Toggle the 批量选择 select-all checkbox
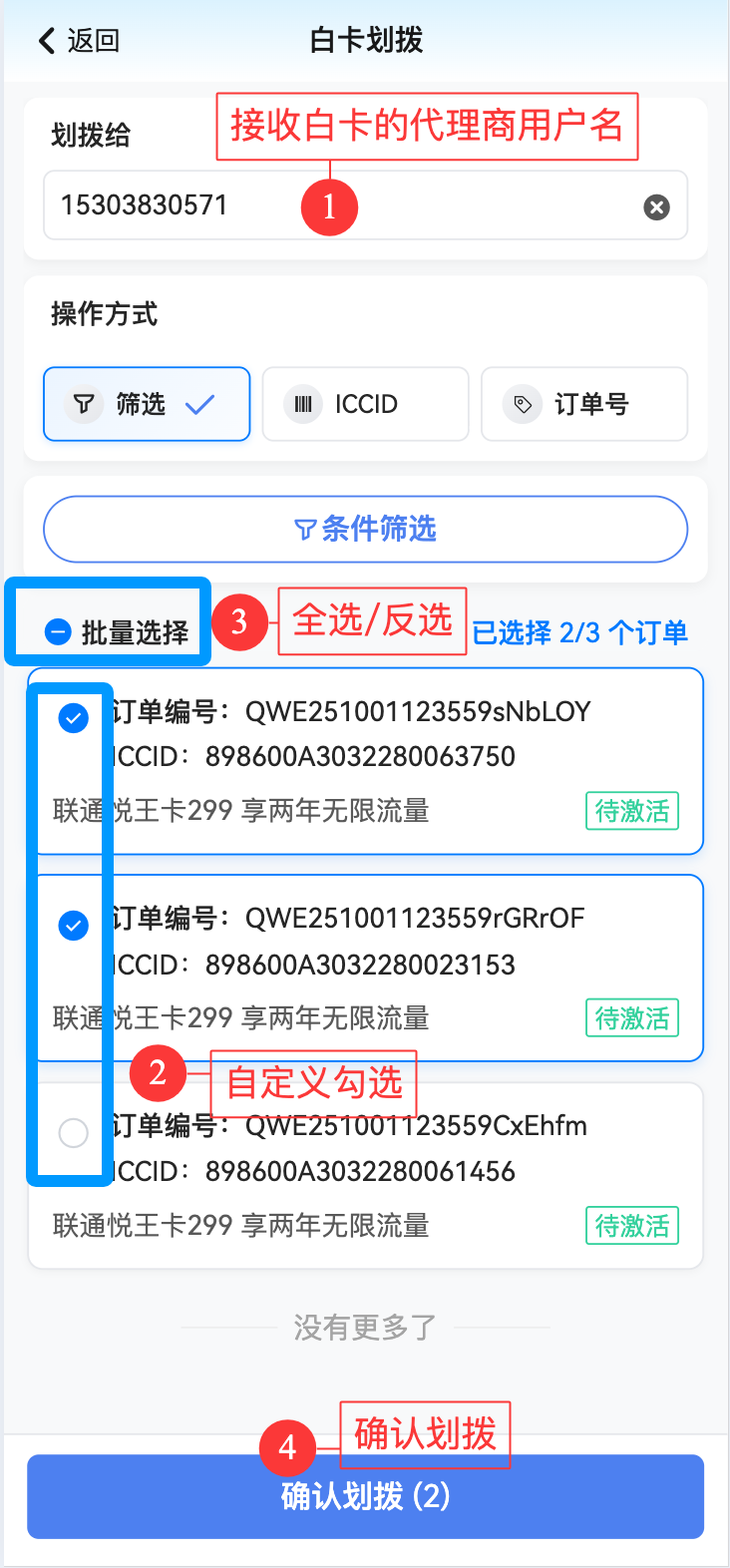 [x=59, y=631]
